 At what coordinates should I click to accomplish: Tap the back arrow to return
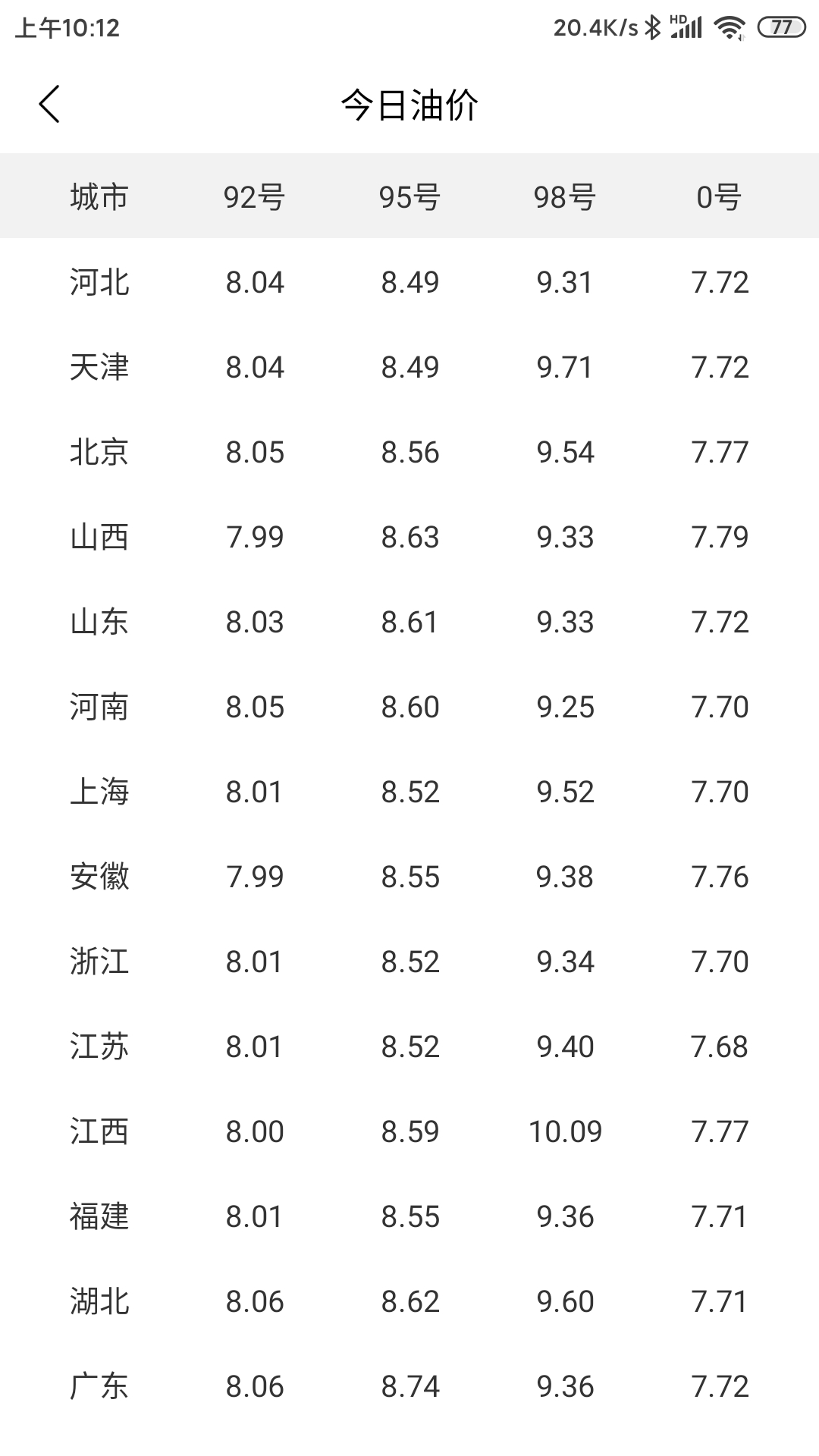(x=50, y=104)
